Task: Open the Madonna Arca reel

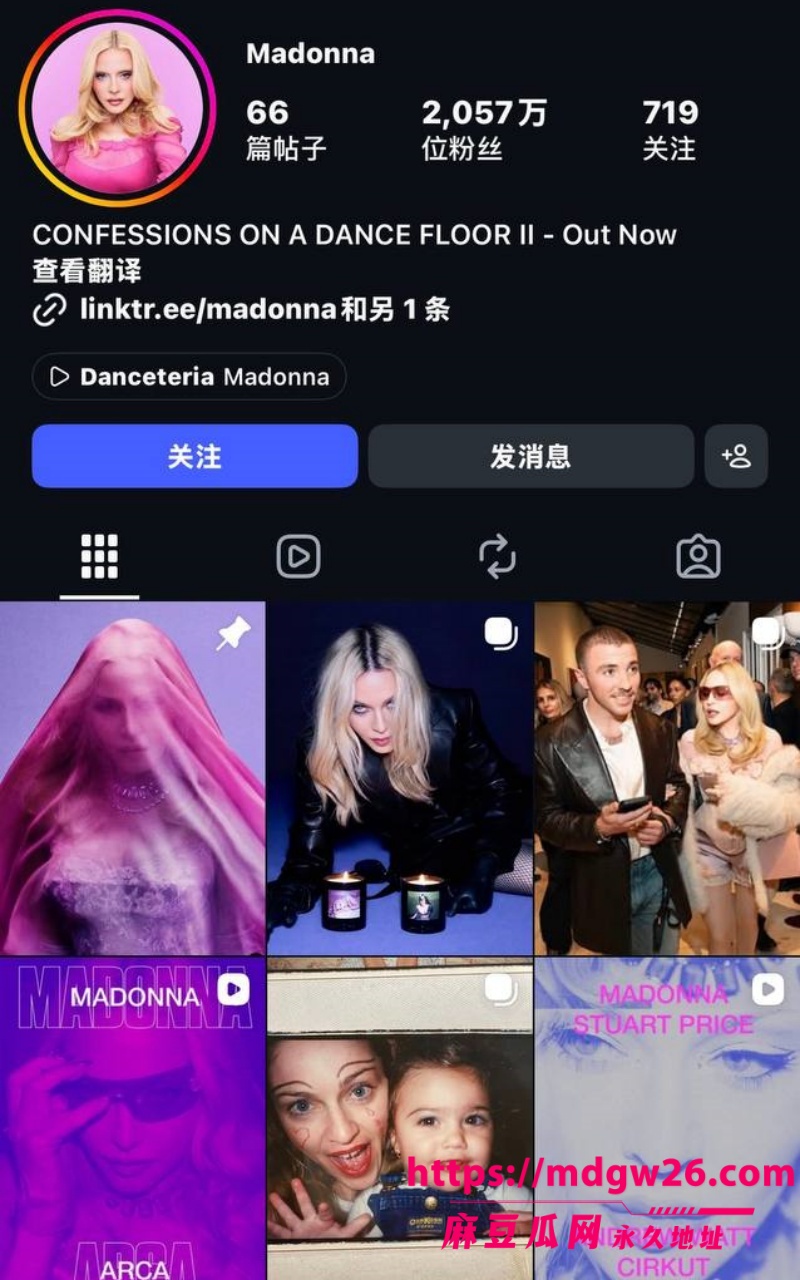Action: pyautogui.click(x=132, y=1119)
